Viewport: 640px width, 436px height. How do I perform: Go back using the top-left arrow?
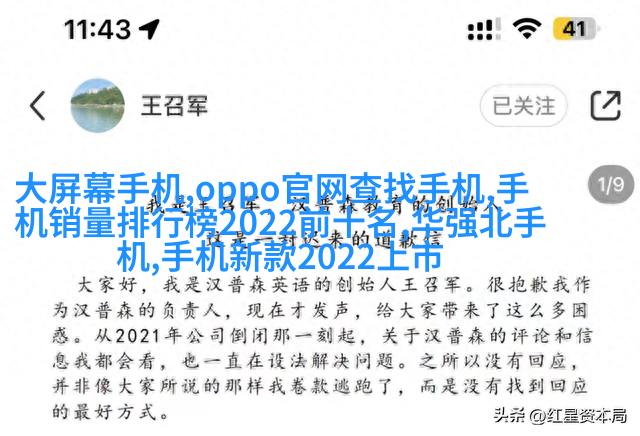[x=38, y=105]
